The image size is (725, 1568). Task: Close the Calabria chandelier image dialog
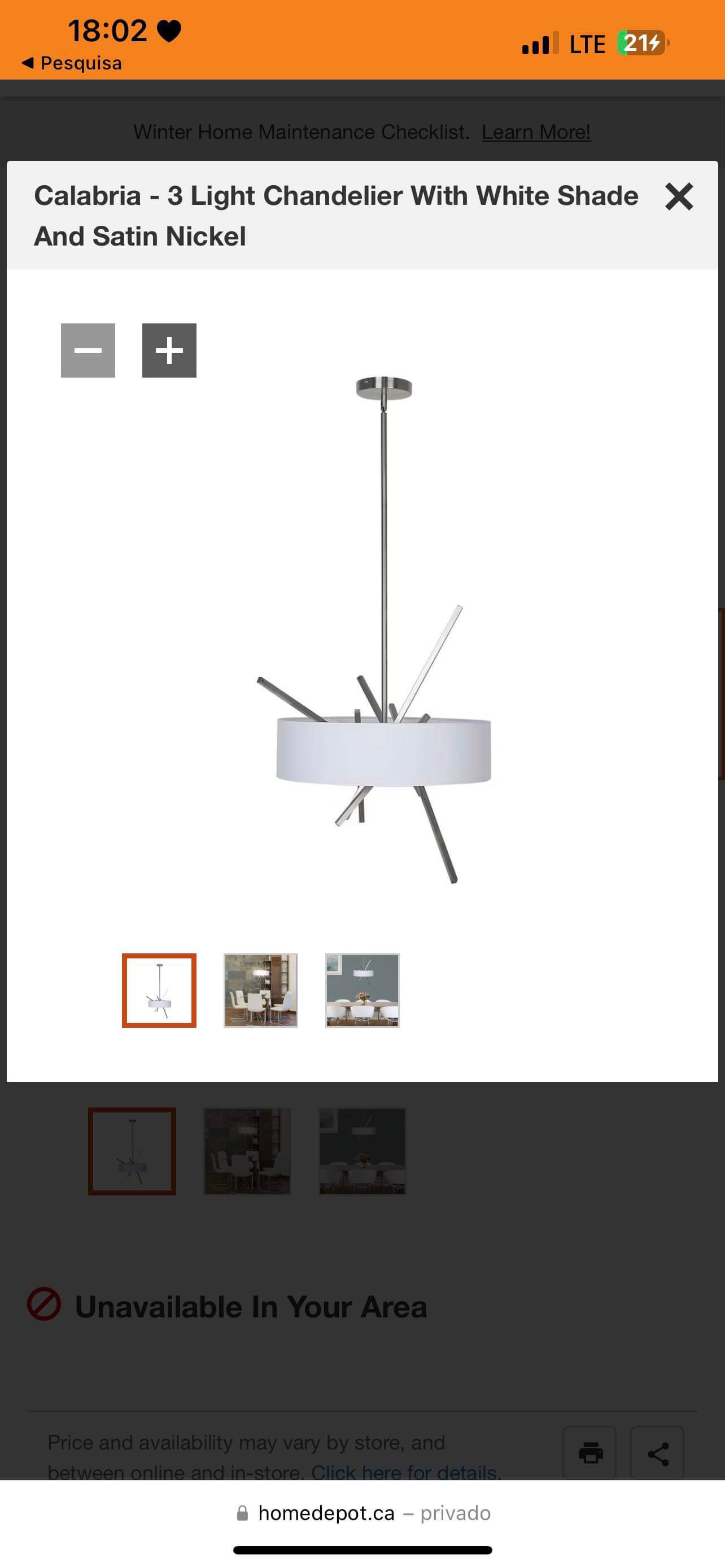pyautogui.click(x=679, y=196)
